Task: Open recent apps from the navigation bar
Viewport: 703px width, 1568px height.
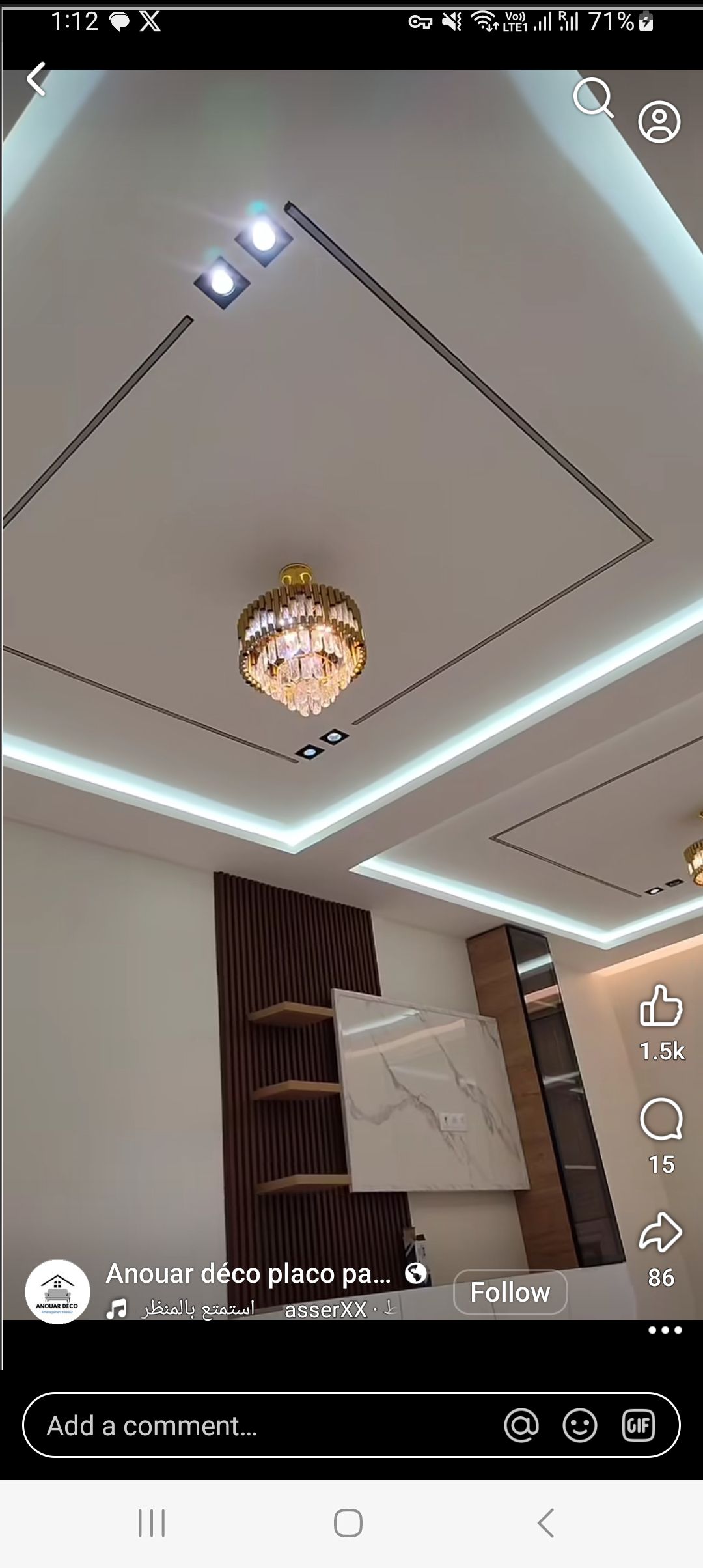Action: [152, 1523]
